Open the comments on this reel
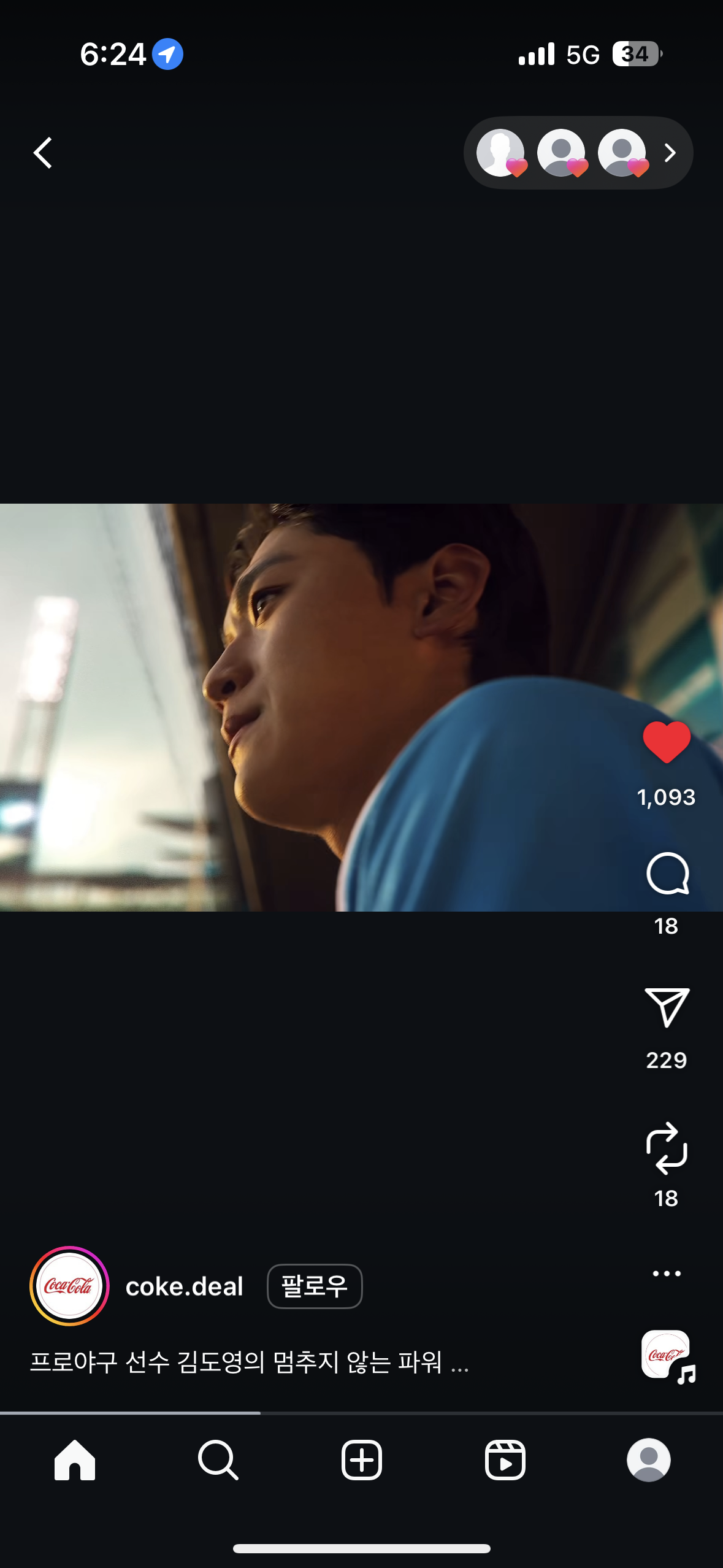 pyautogui.click(x=667, y=874)
